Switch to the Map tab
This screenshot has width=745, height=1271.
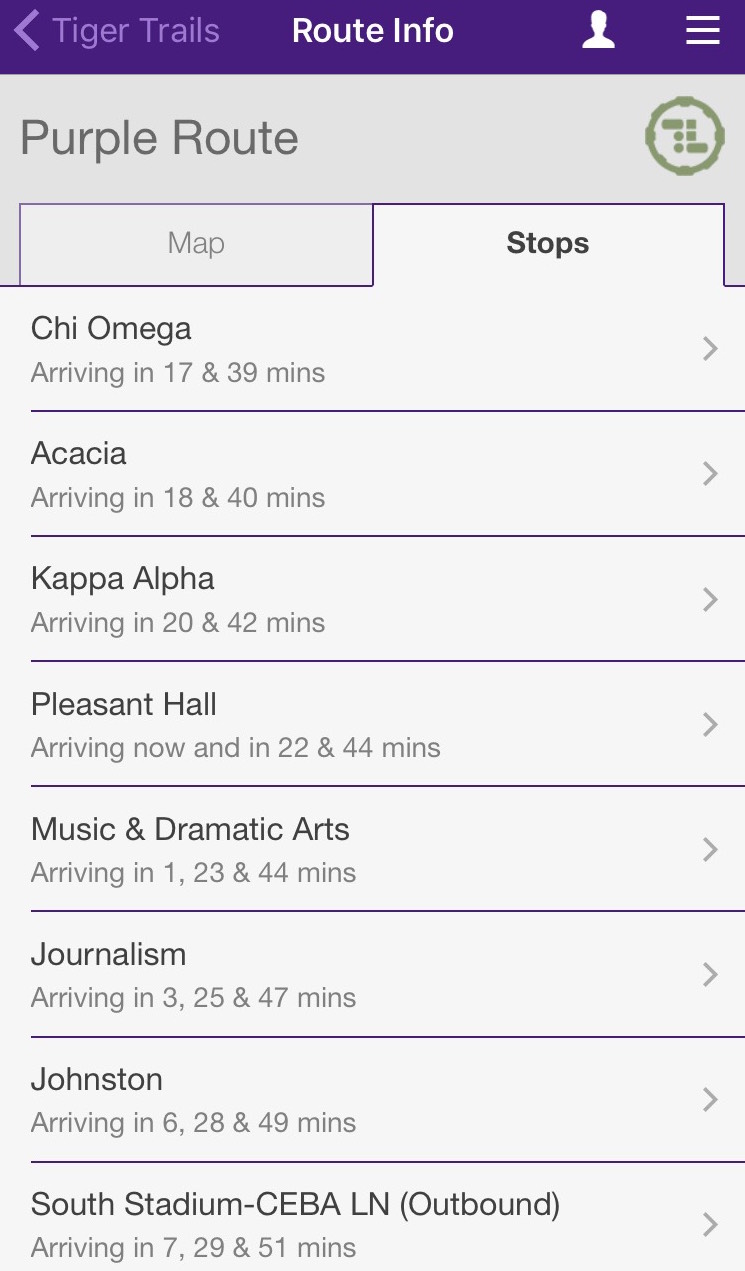[196, 244]
